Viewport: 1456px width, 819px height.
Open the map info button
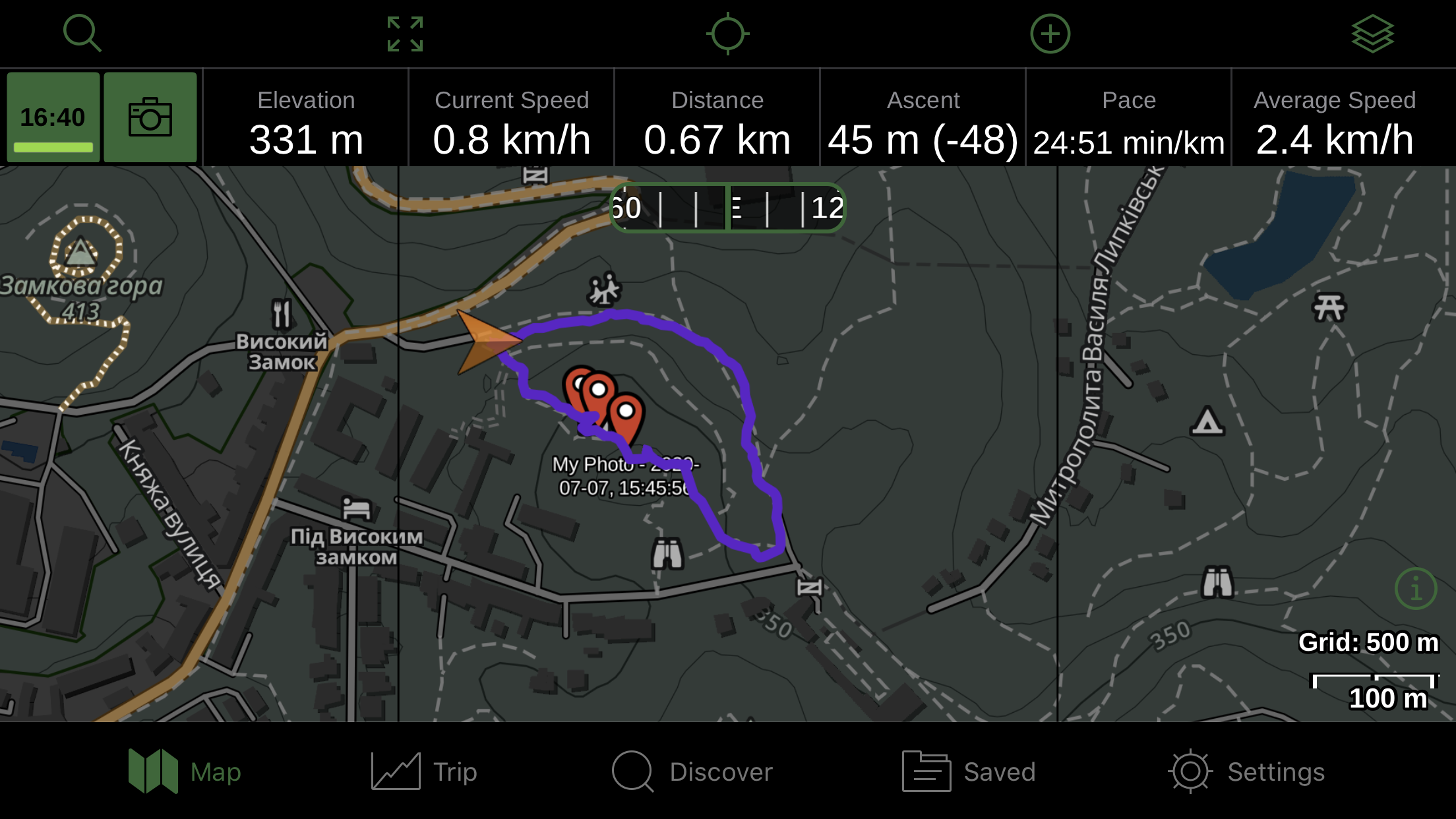pos(1415,588)
